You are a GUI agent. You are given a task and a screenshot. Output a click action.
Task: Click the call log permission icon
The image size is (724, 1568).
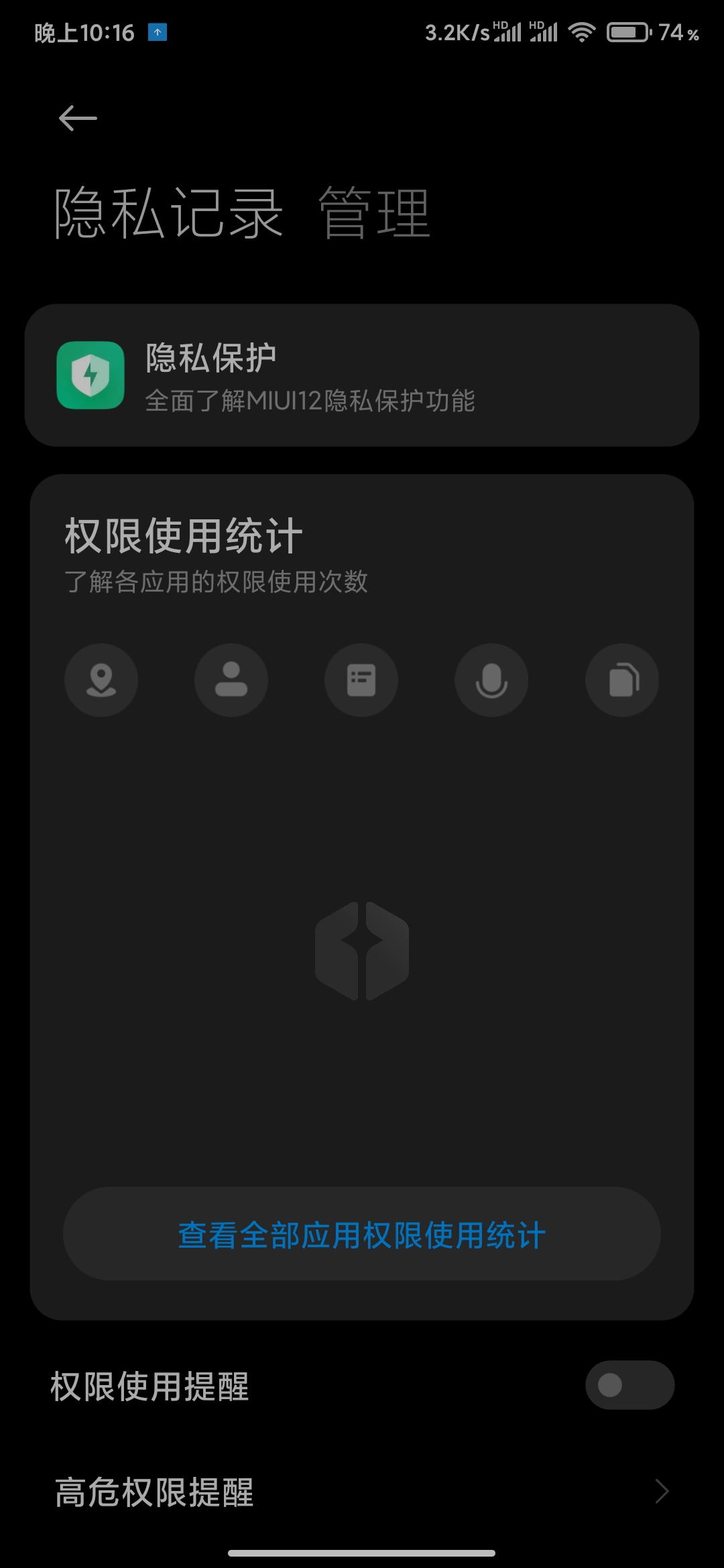point(361,680)
